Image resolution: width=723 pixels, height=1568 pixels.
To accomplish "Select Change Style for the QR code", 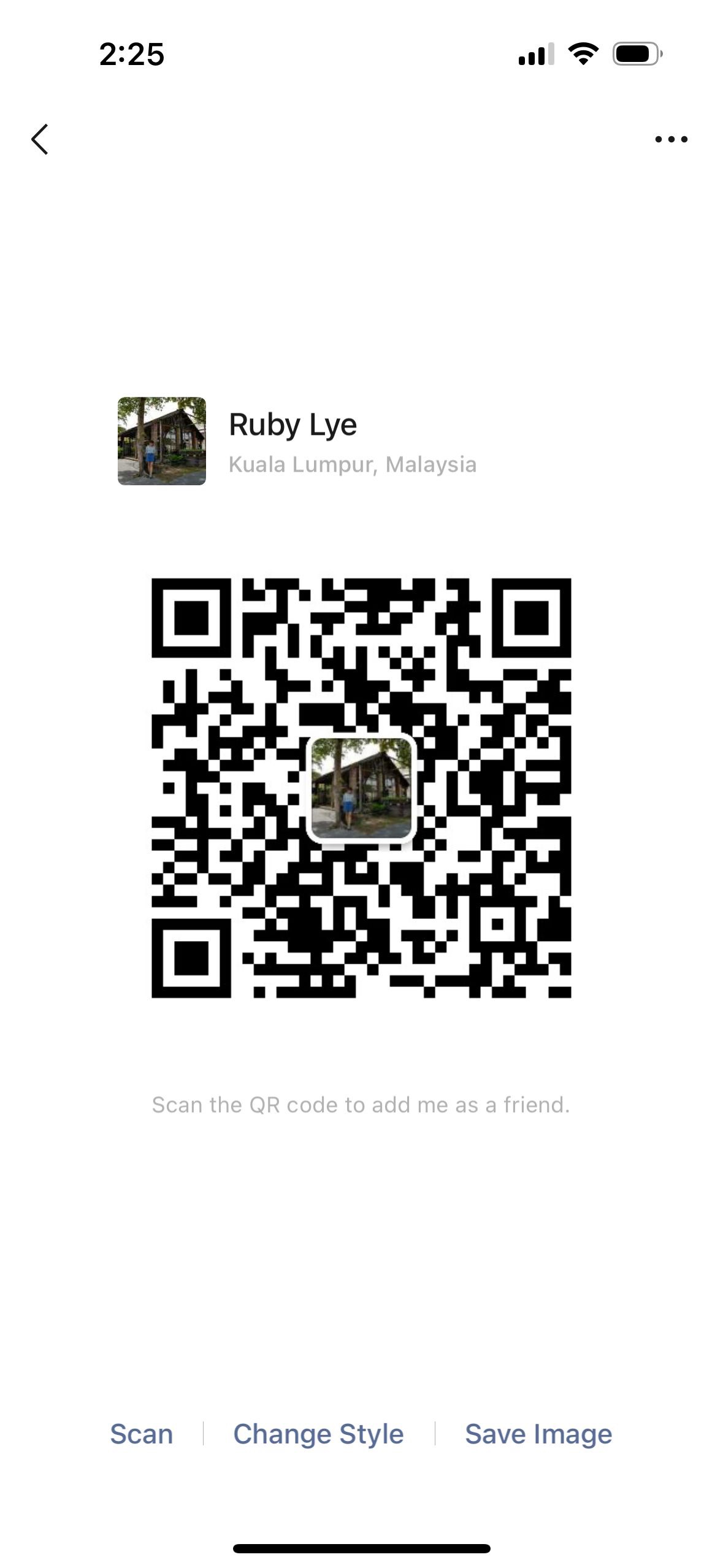I will (x=318, y=1434).
